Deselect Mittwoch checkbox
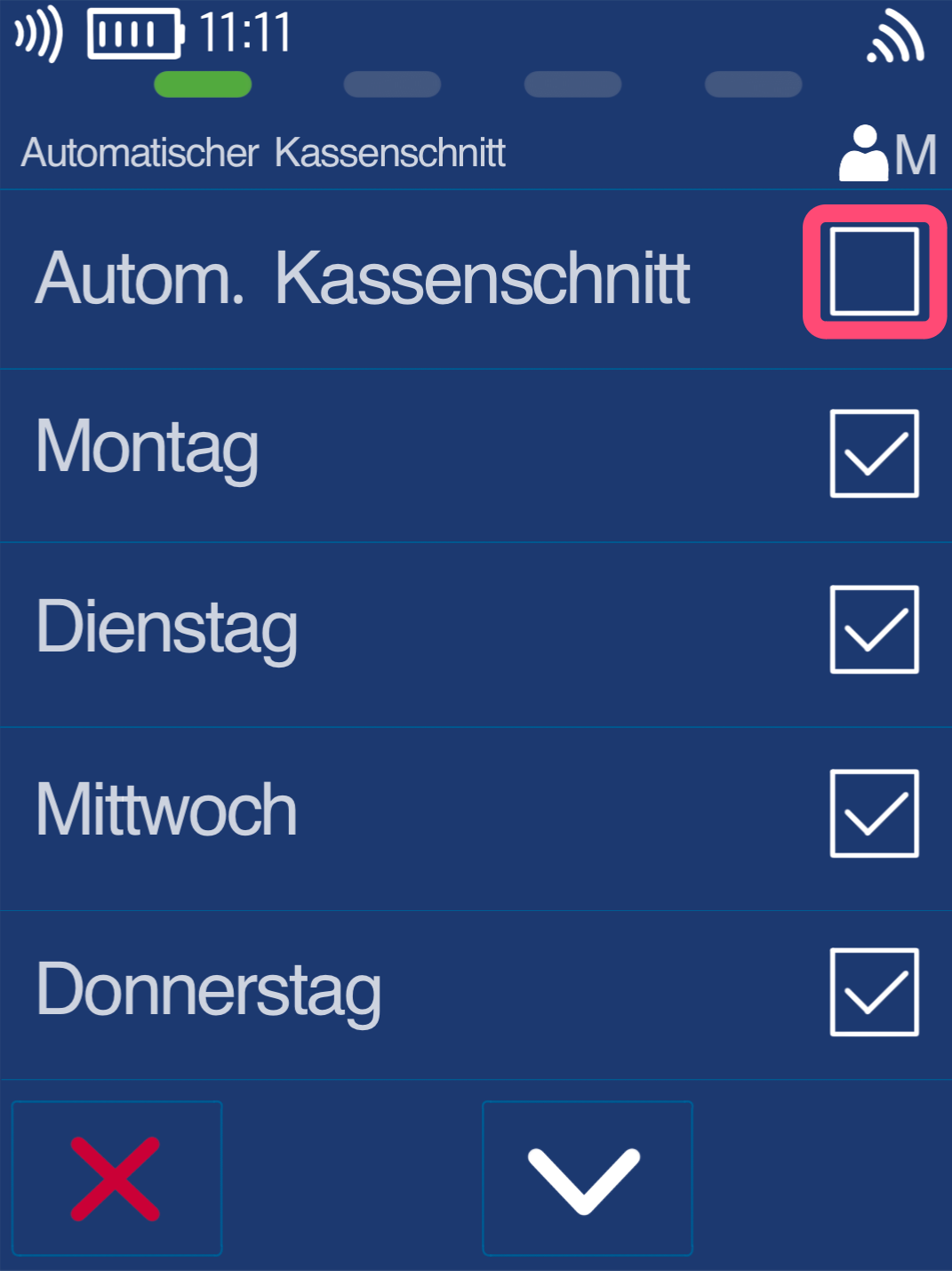 pos(874,813)
